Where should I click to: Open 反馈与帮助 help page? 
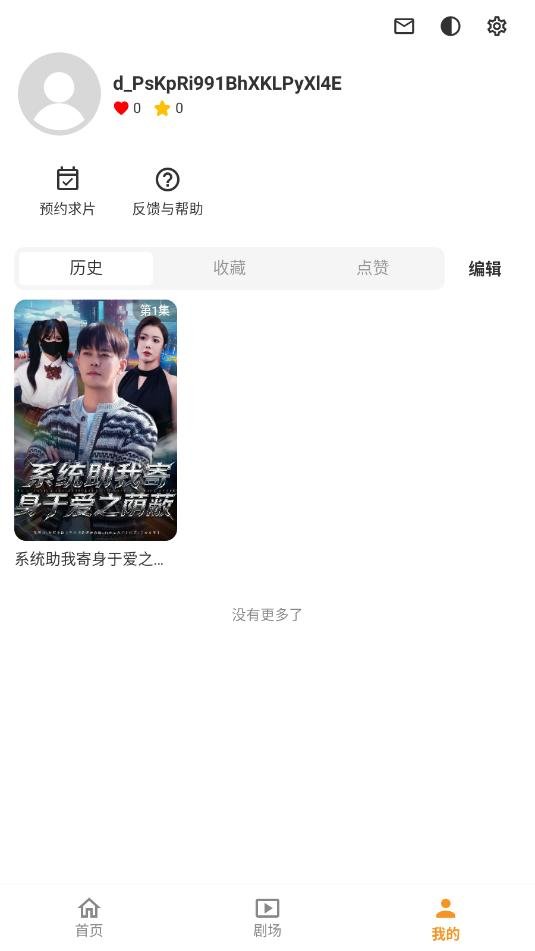tap(167, 191)
